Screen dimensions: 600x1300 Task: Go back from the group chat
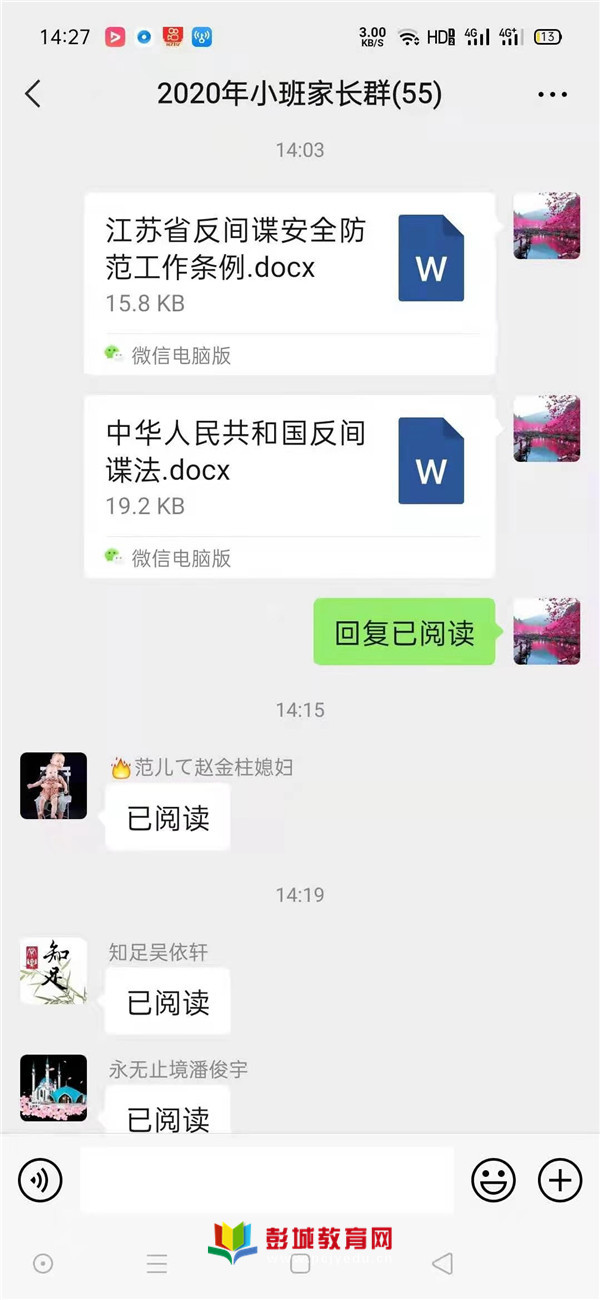(x=33, y=95)
